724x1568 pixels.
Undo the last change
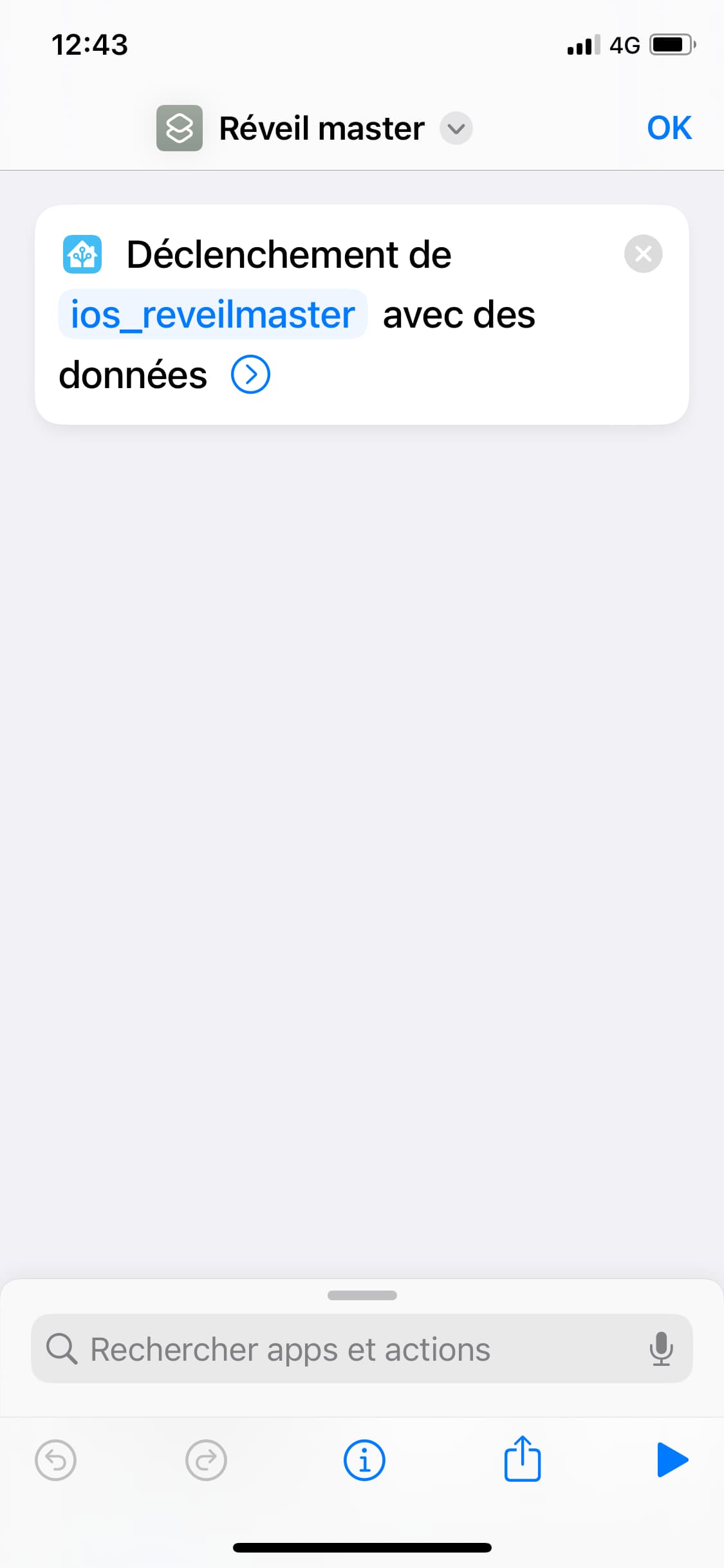click(x=55, y=1460)
